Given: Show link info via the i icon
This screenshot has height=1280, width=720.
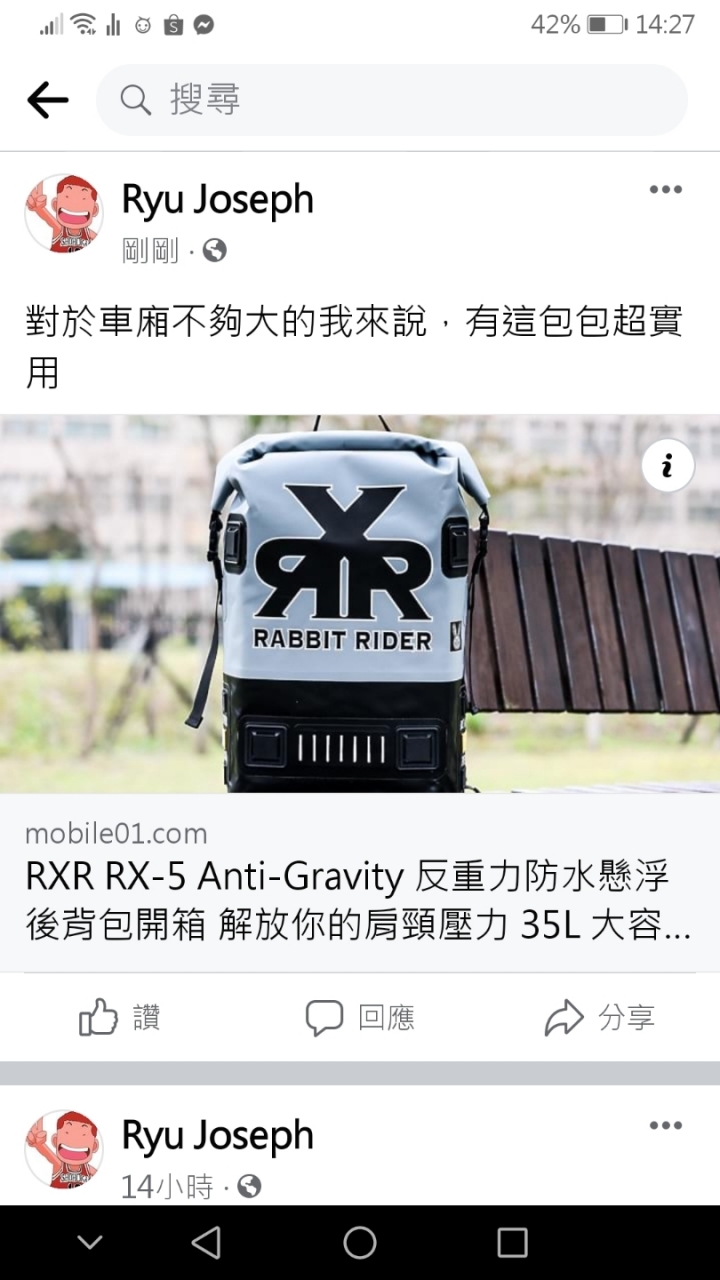Looking at the screenshot, I should [667, 465].
